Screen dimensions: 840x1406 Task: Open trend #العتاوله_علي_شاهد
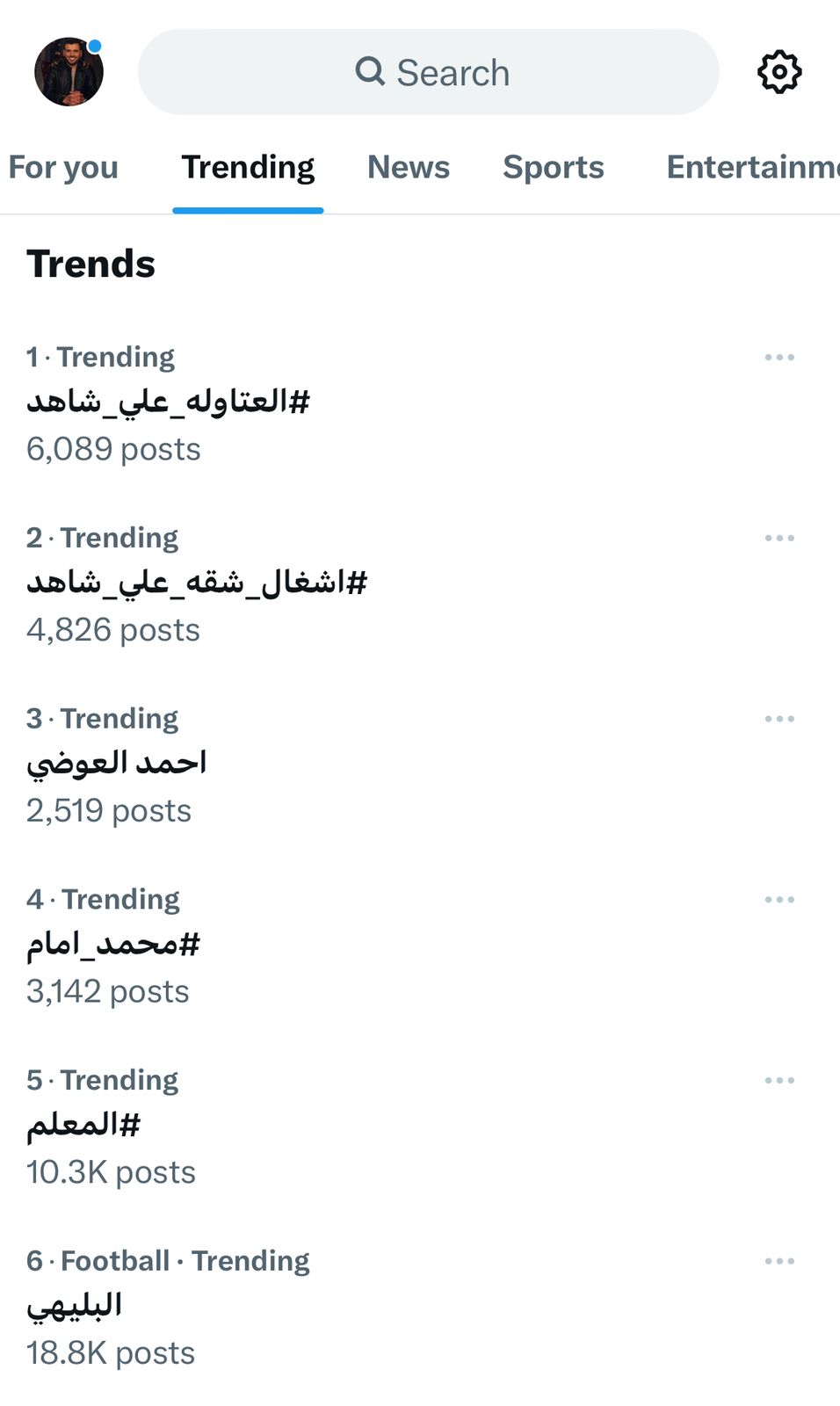(x=168, y=402)
